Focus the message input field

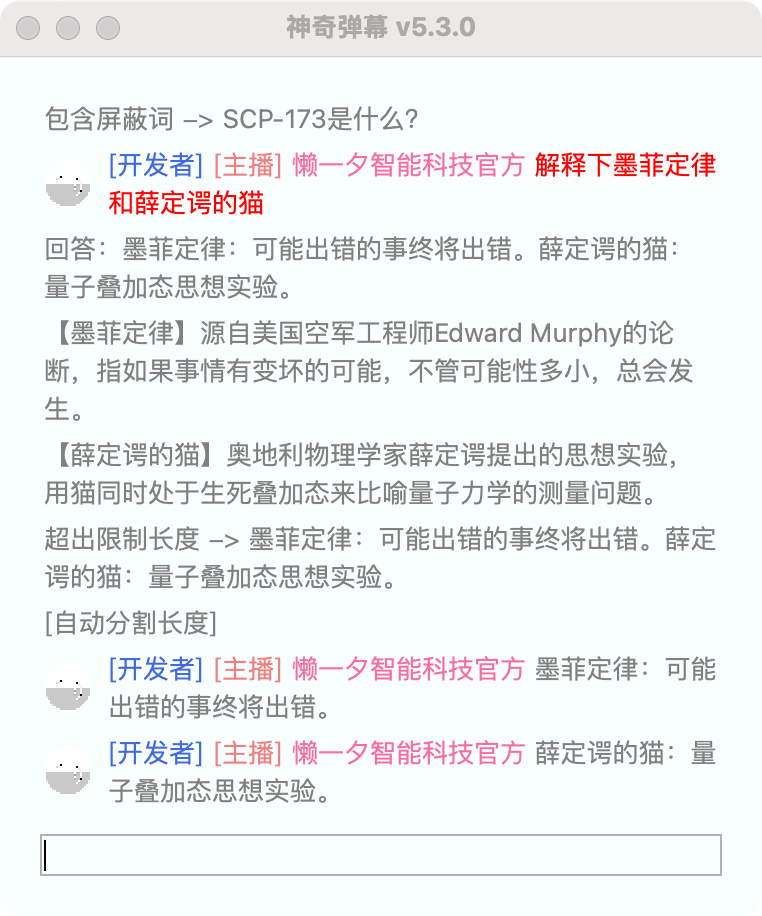pyautogui.click(x=380, y=855)
